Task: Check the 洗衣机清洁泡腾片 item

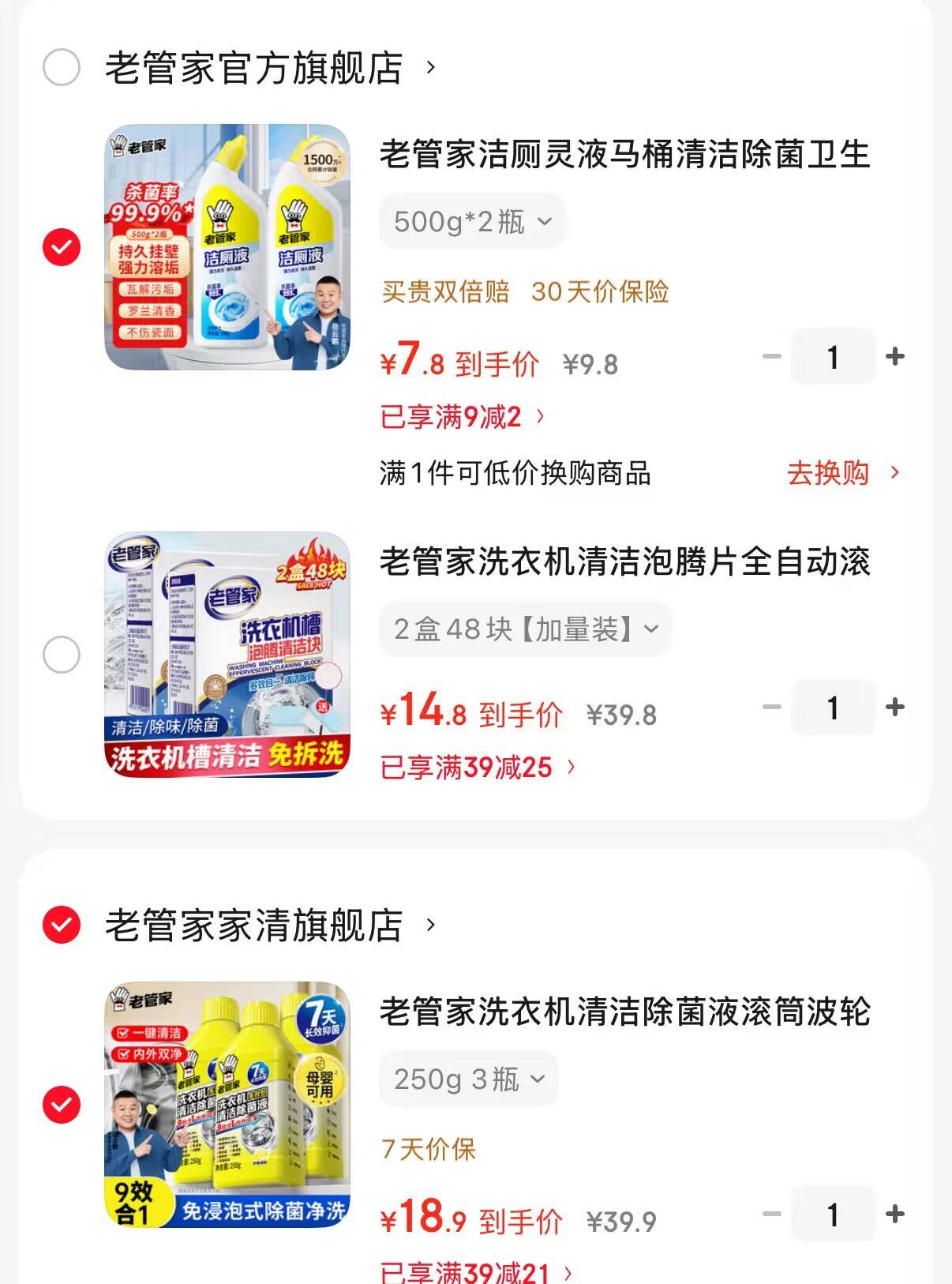Action: point(62,655)
